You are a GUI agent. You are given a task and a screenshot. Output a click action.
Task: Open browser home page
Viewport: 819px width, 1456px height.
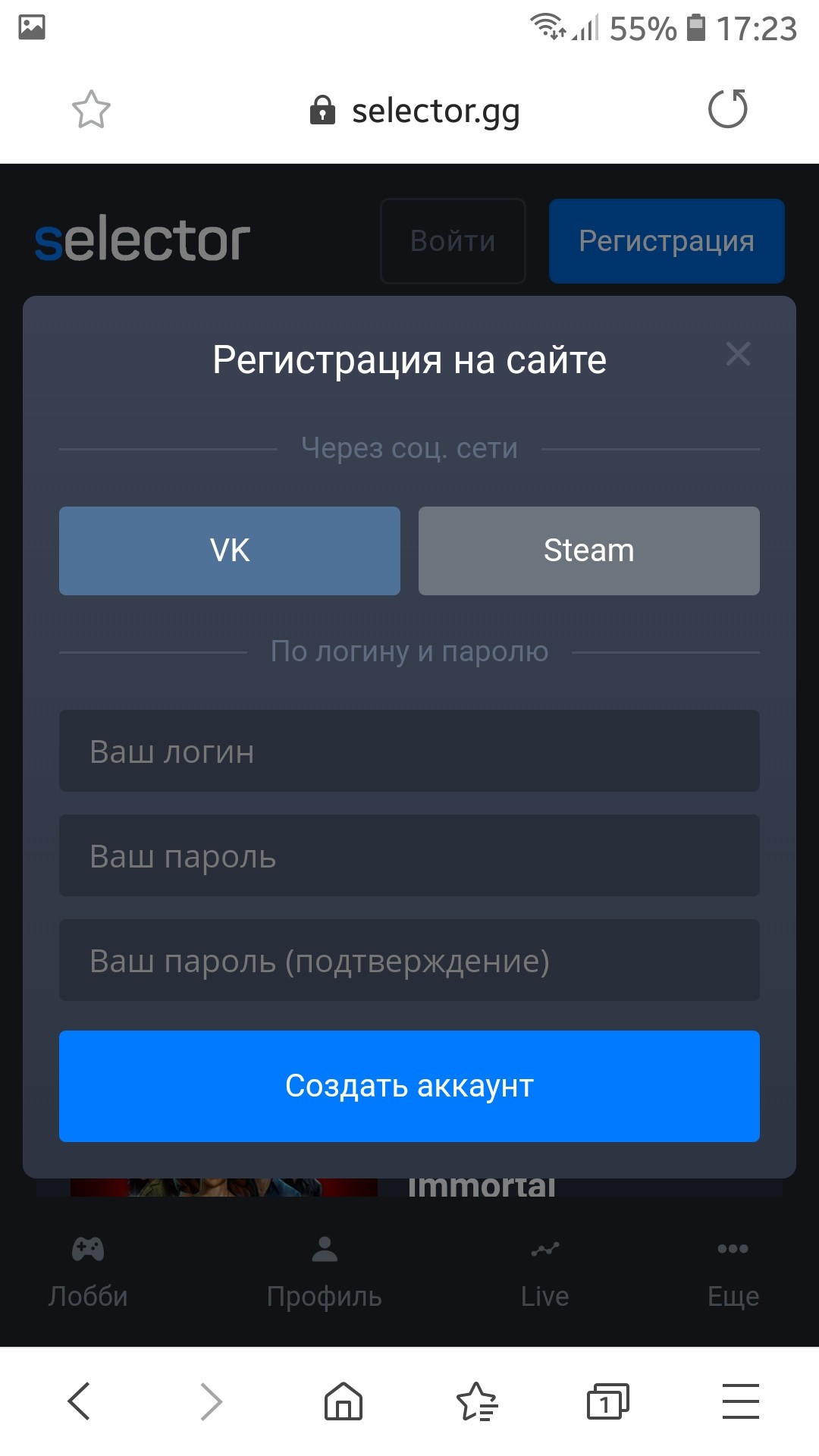click(x=344, y=1401)
